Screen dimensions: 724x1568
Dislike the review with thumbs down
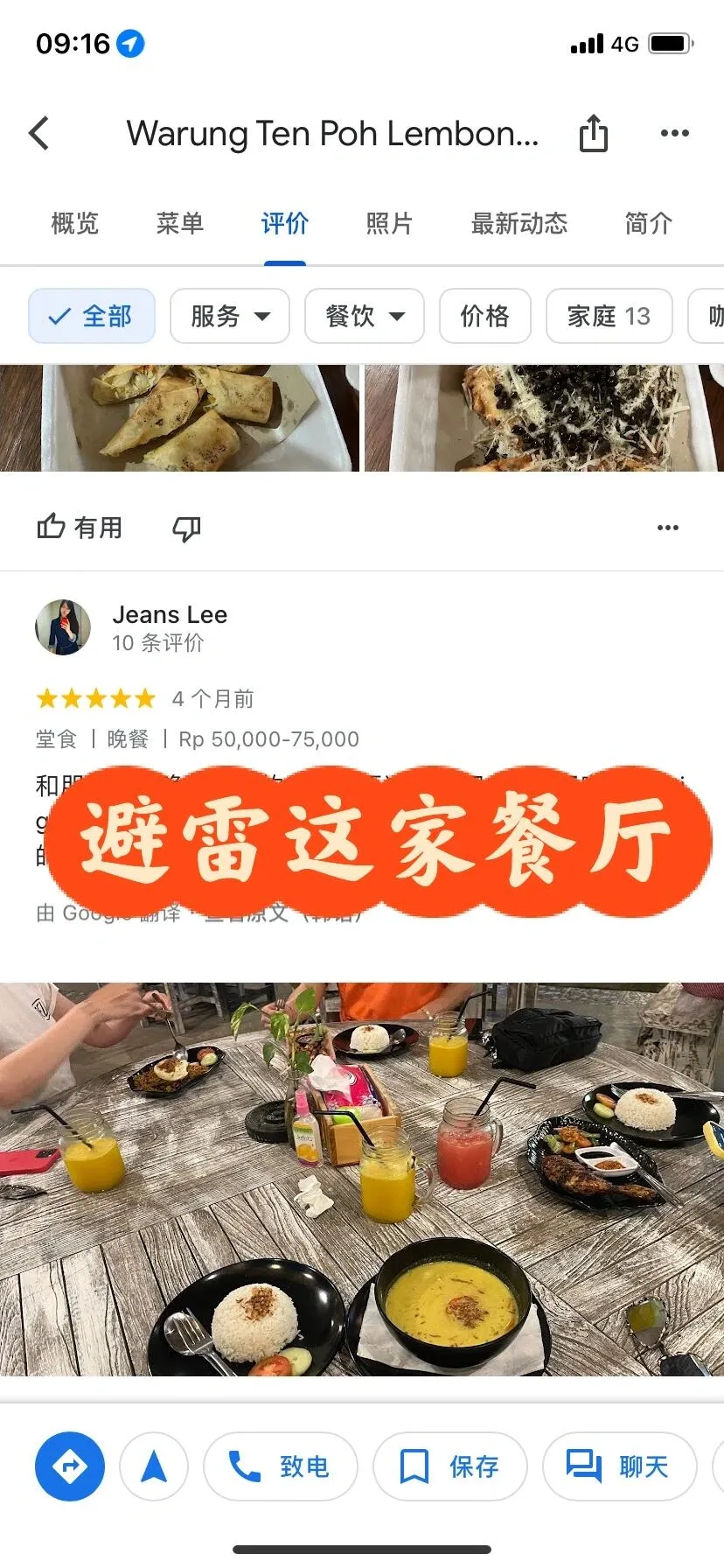(x=186, y=528)
